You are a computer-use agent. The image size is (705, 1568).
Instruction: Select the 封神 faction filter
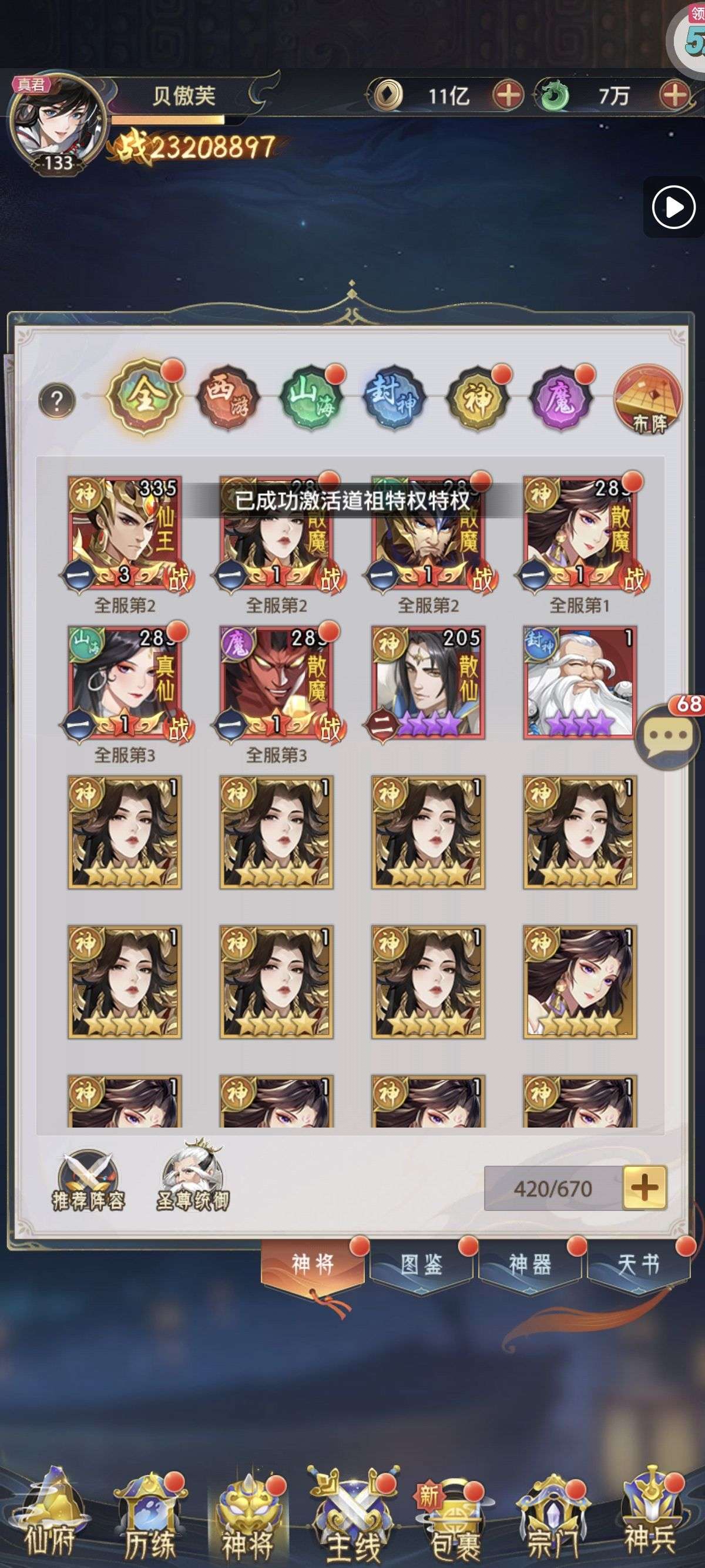pyautogui.click(x=394, y=398)
